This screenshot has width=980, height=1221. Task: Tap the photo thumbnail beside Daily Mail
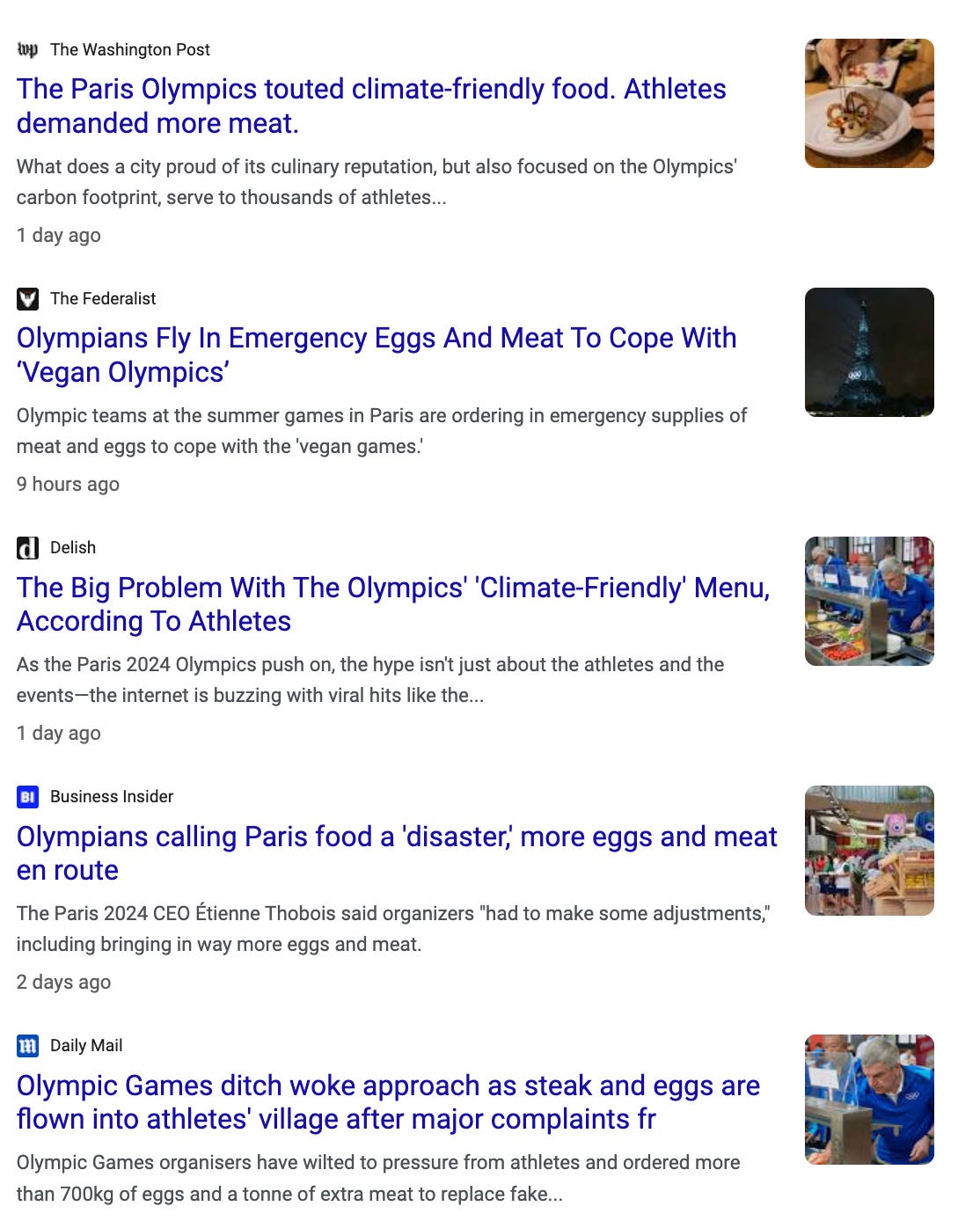tap(869, 1099)
